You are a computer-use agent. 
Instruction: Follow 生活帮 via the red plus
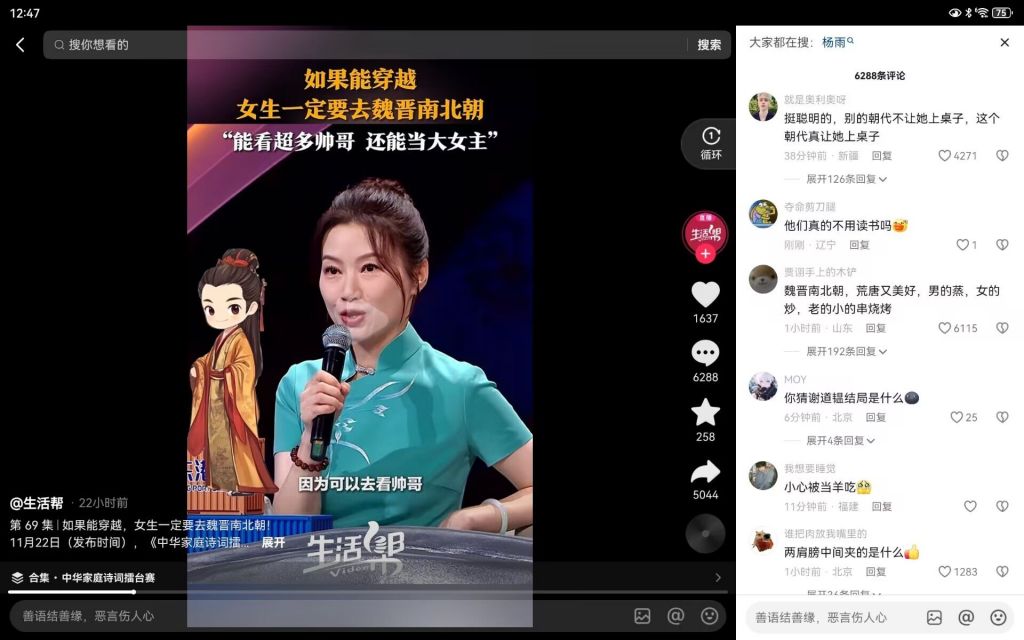click(x=705, y=255)
